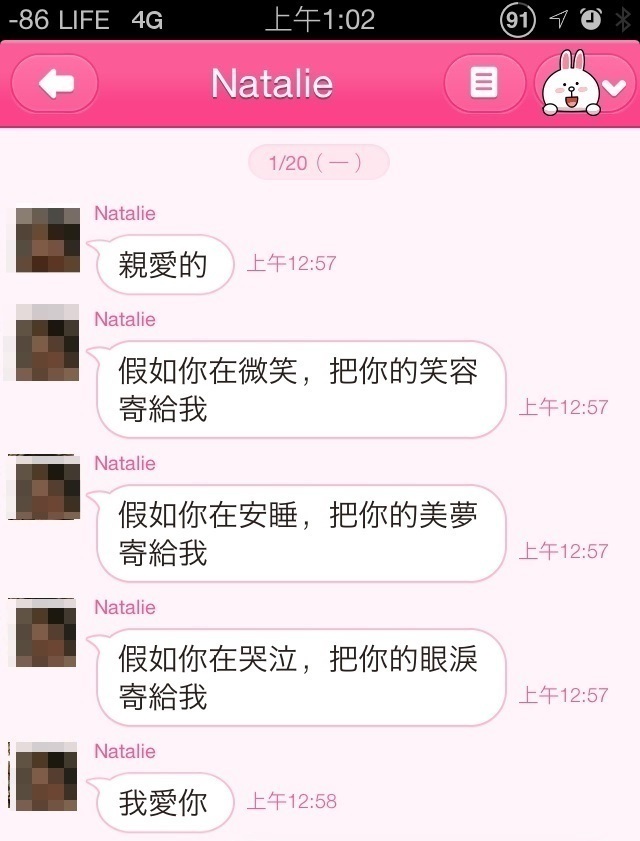Open Natalie's avatar beside 我愛你 message

47,776
